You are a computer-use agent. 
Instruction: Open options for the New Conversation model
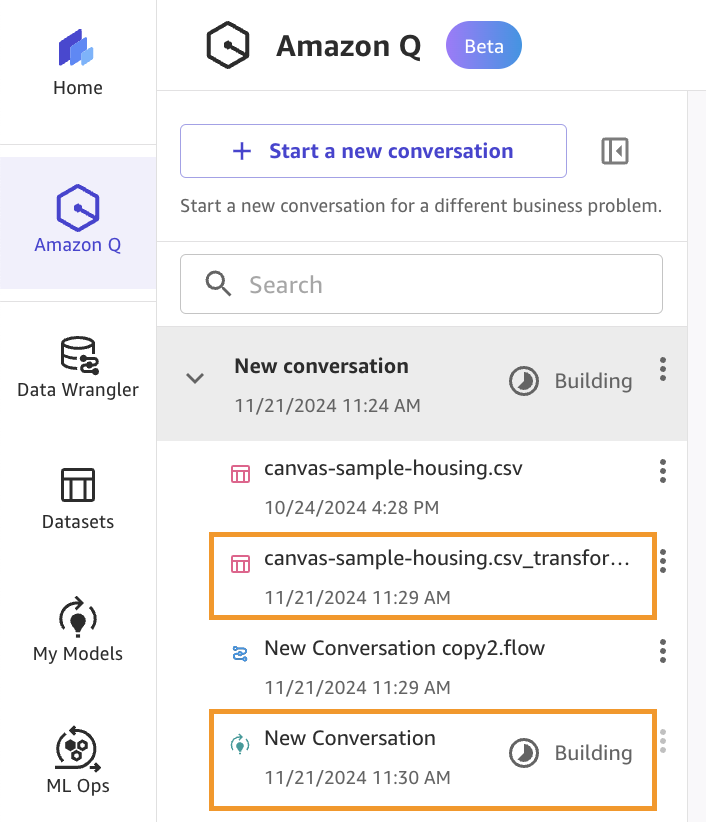click(663, 741)
